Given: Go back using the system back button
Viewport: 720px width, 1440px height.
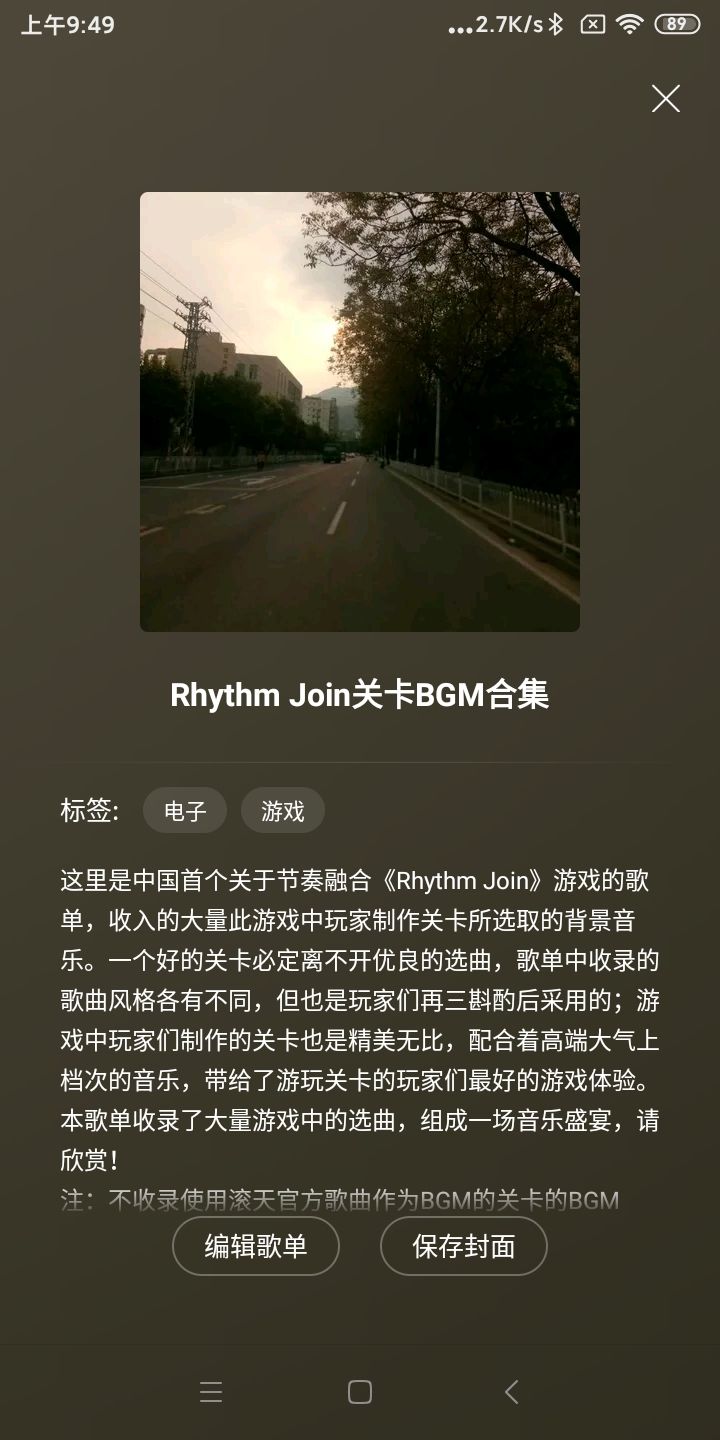Looking at the screenshot, I should pyautogui.click(x=511, y=1392).
